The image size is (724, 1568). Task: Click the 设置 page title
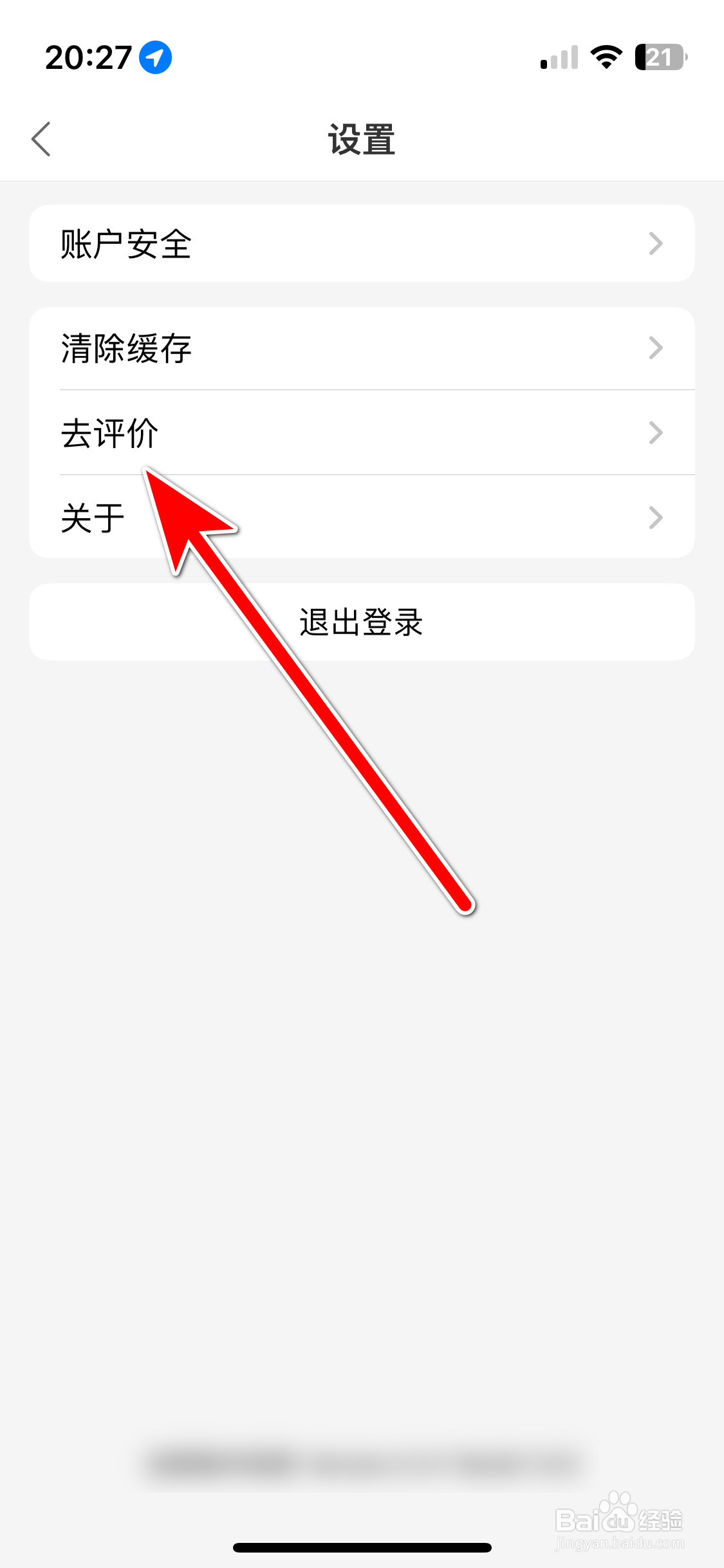click(362, 139)
